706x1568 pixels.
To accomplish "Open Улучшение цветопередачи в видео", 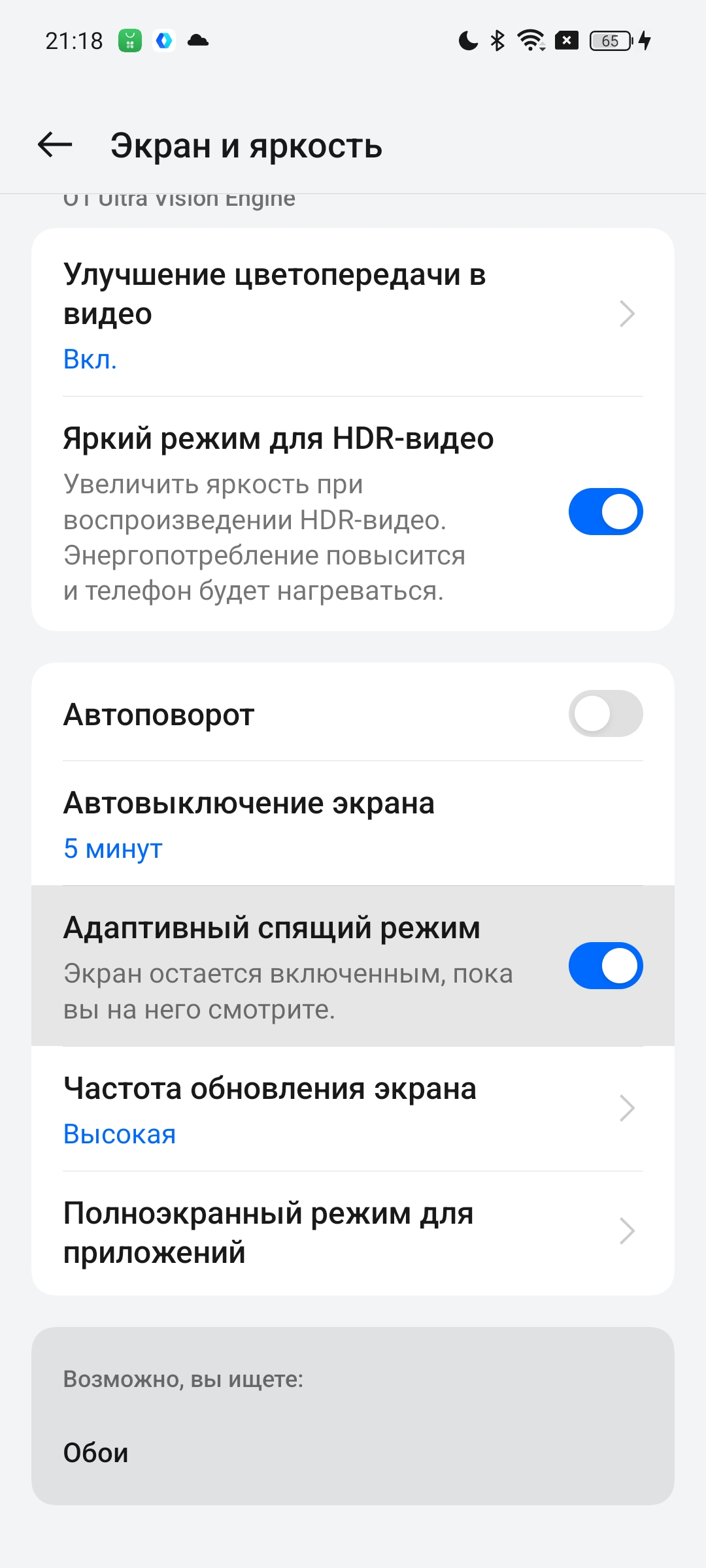I will tap(353, 314).
